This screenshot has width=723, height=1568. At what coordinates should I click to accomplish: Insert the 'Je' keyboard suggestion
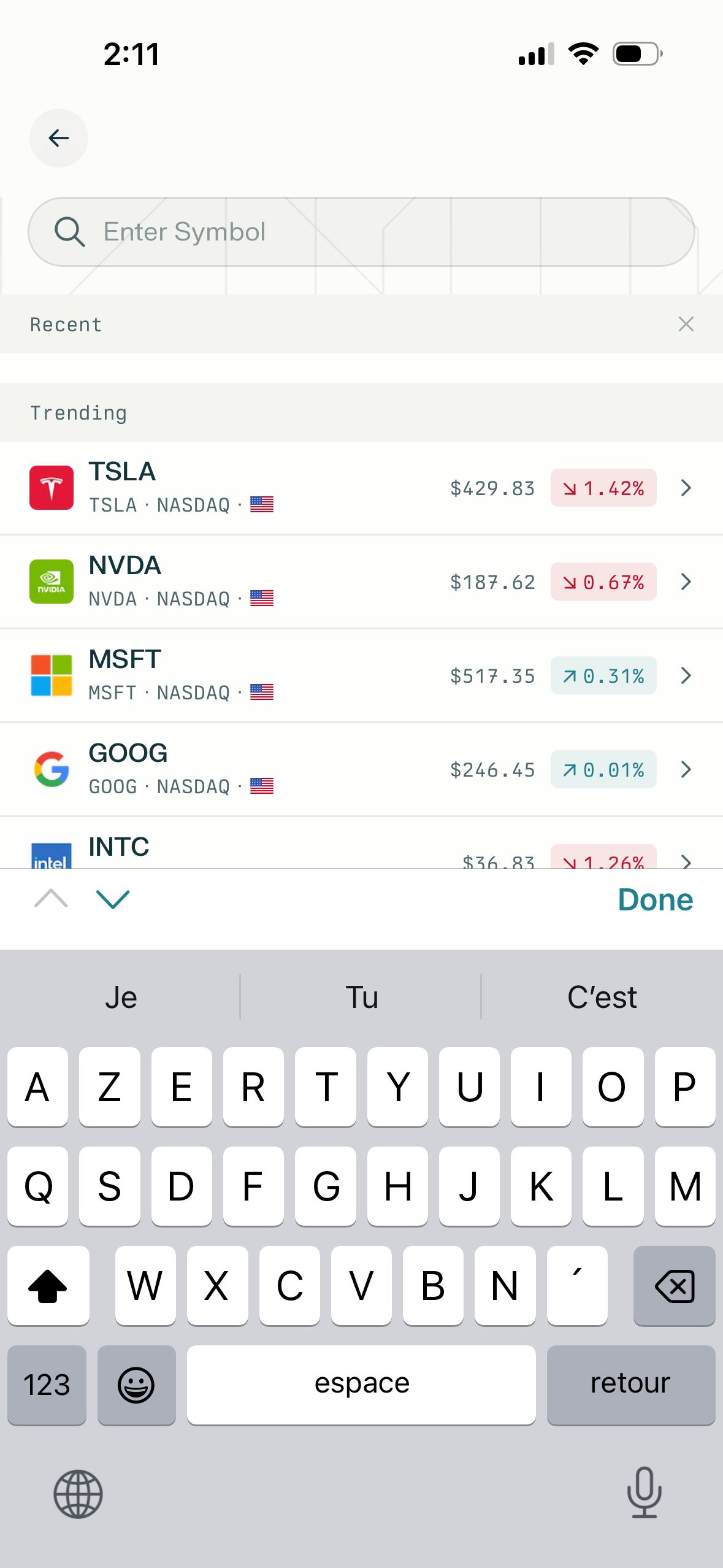pos(121,997)
